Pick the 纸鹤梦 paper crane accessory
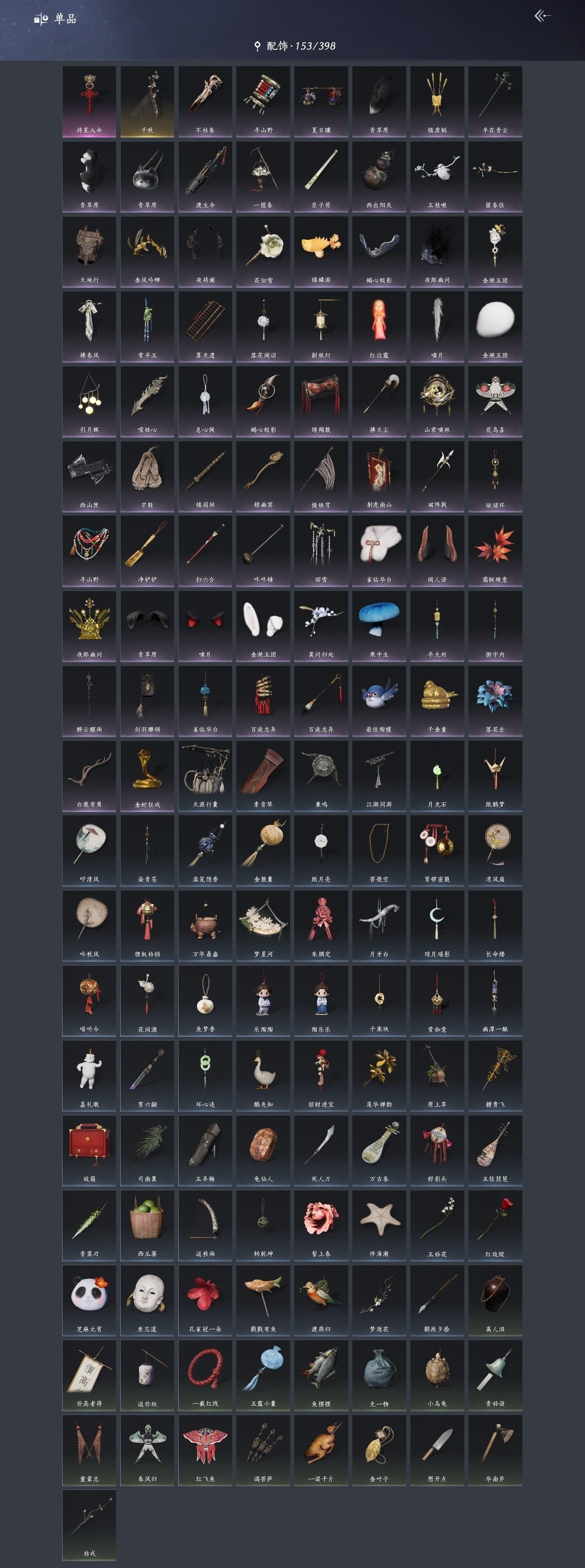The image size is (585, 1568). click(495, 775)
